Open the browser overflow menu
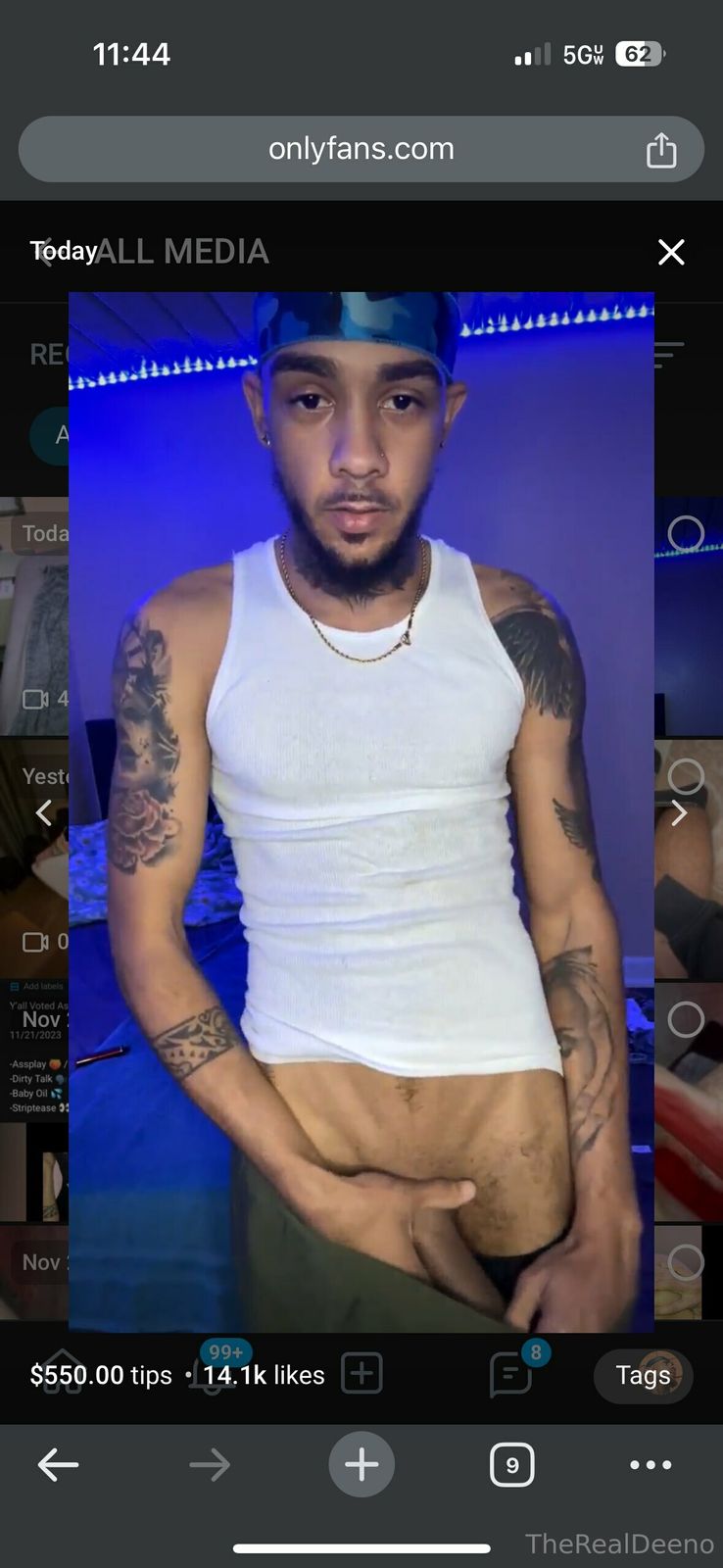Viewport: 723px width, 1568px height. click(651, 1465)
